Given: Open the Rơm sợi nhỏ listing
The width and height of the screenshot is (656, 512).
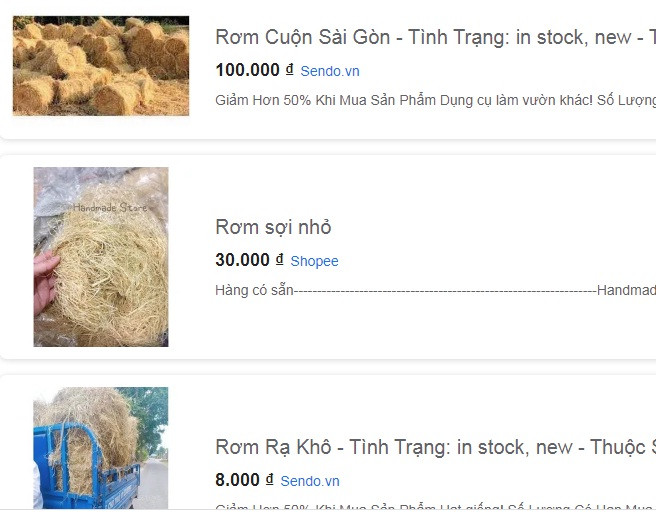Looking at the screenshot, I should pyautogui.click(x=273, y=227).
